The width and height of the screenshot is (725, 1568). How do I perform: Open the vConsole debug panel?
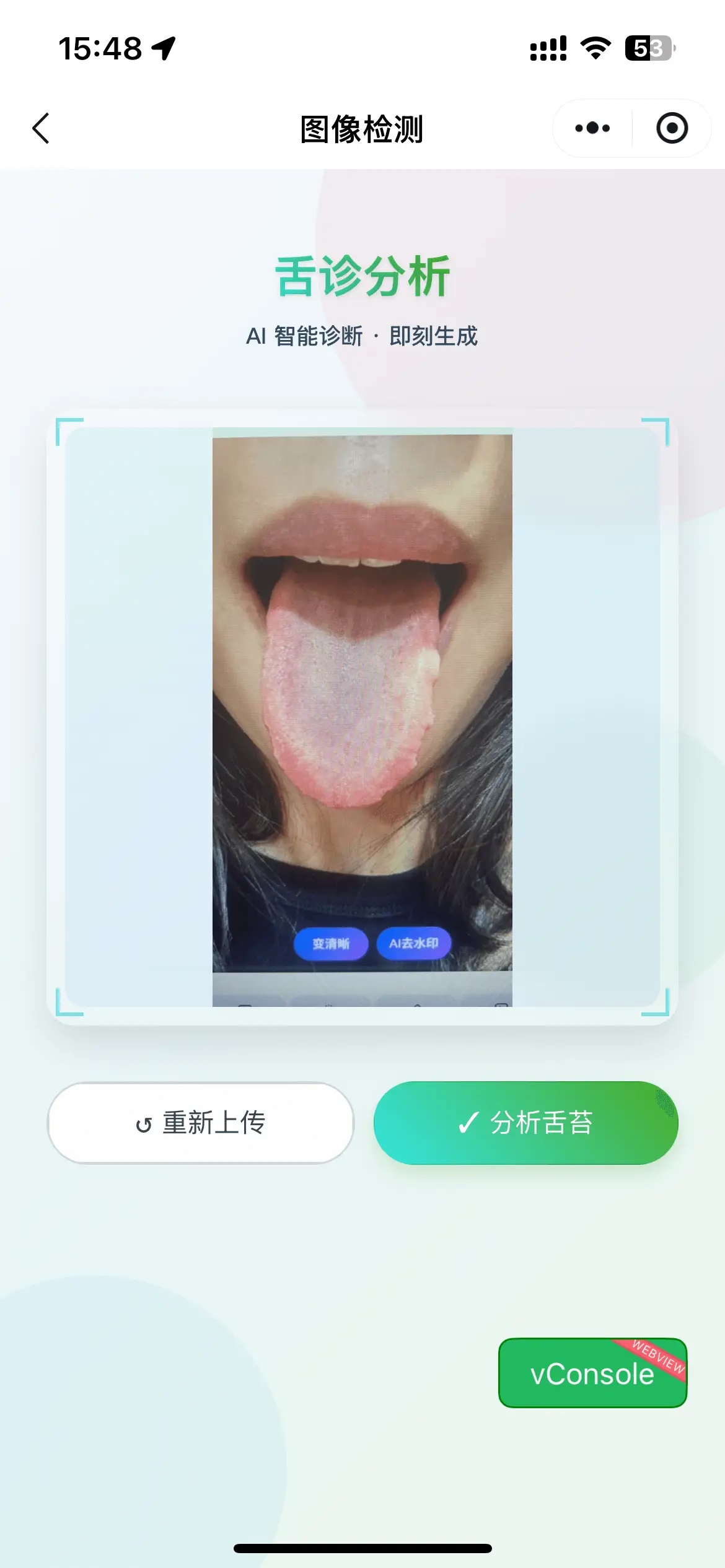click(x=592, y=1373)
